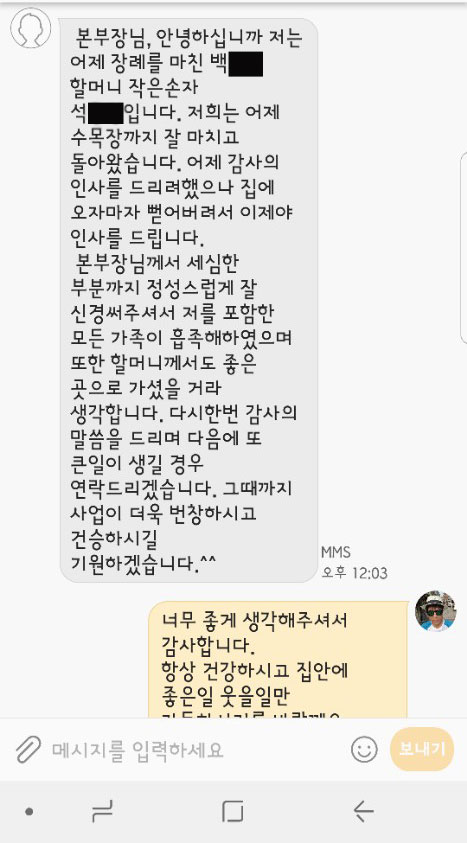View my profile photo beside the reply
The height and width of the screenshot is (843, 467).
coord(435,611)
